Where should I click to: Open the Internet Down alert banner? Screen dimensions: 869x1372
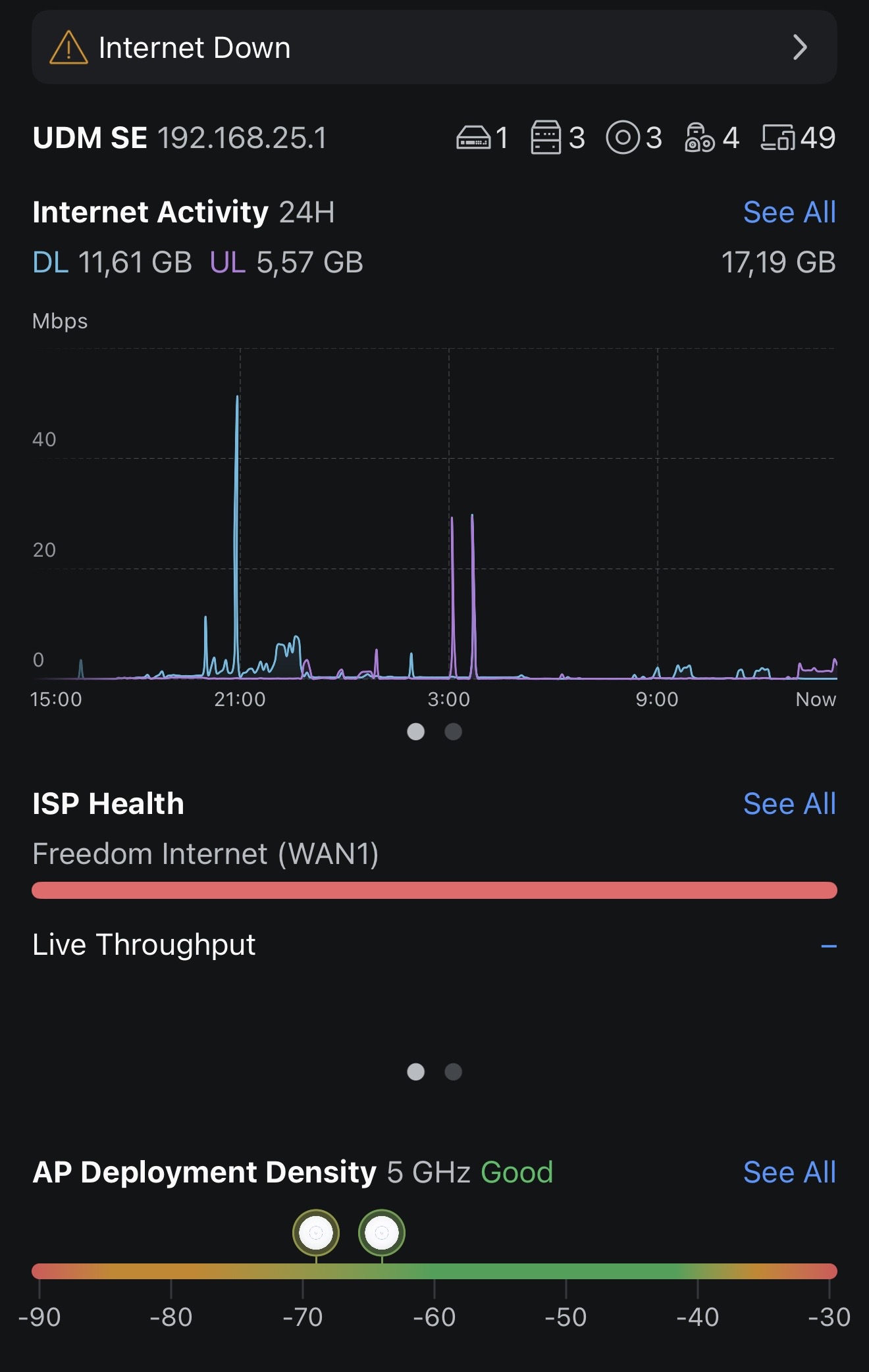[434, 47]
